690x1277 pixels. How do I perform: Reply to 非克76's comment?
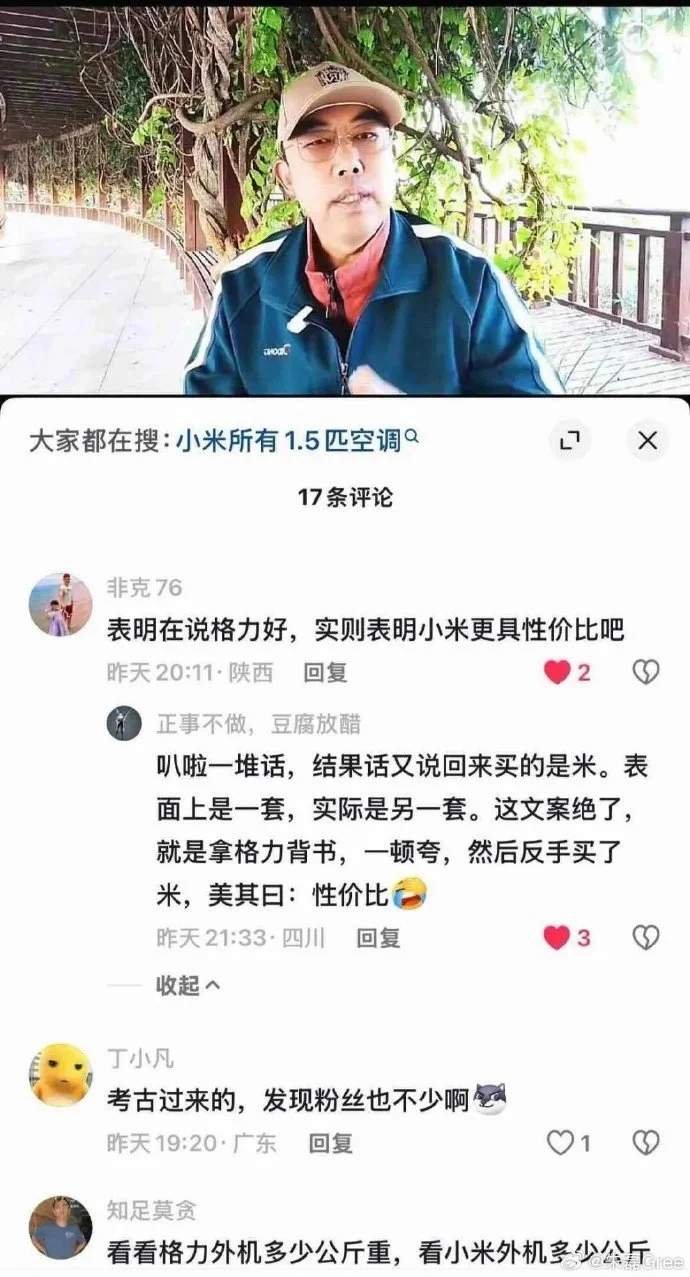tap(326, 673)
